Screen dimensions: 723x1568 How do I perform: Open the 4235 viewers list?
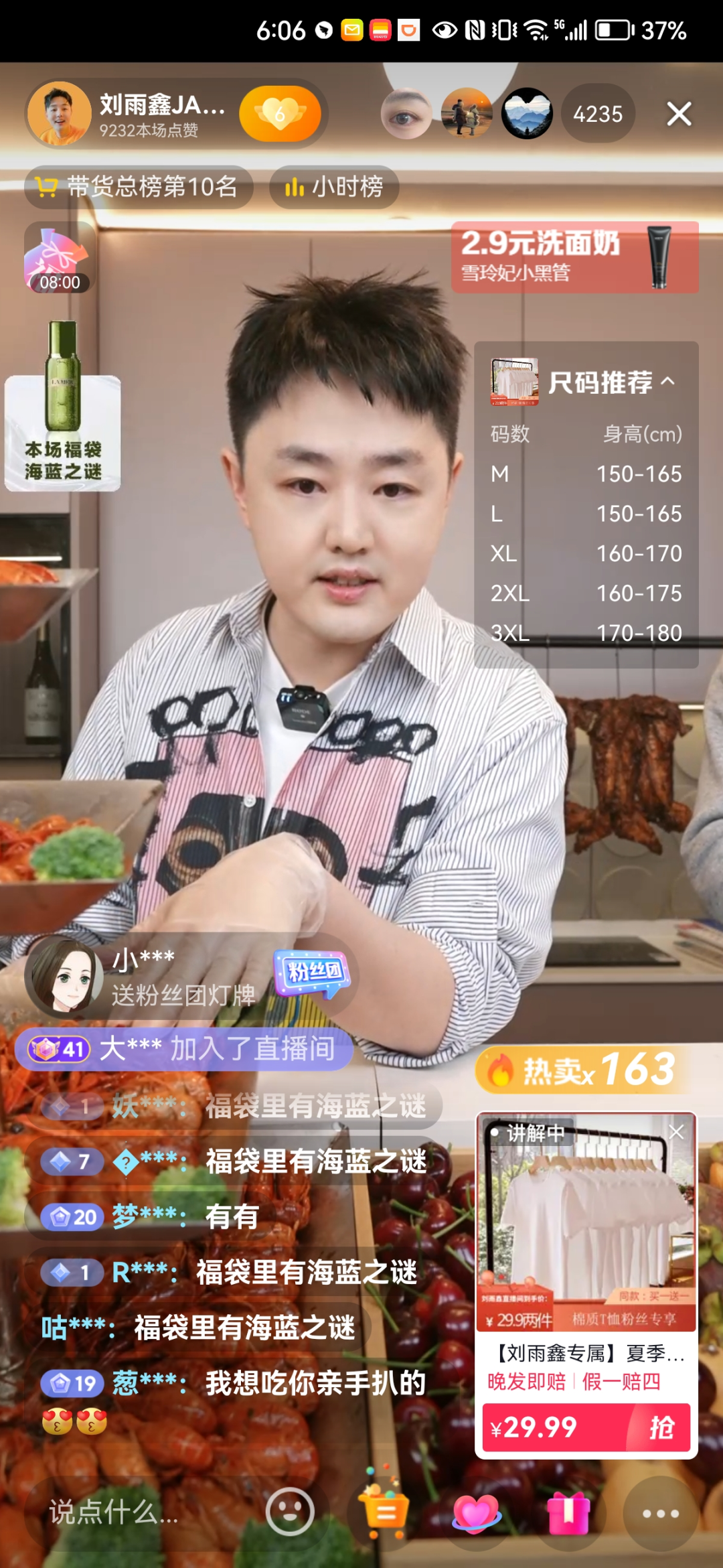click(x=597, y=114)
